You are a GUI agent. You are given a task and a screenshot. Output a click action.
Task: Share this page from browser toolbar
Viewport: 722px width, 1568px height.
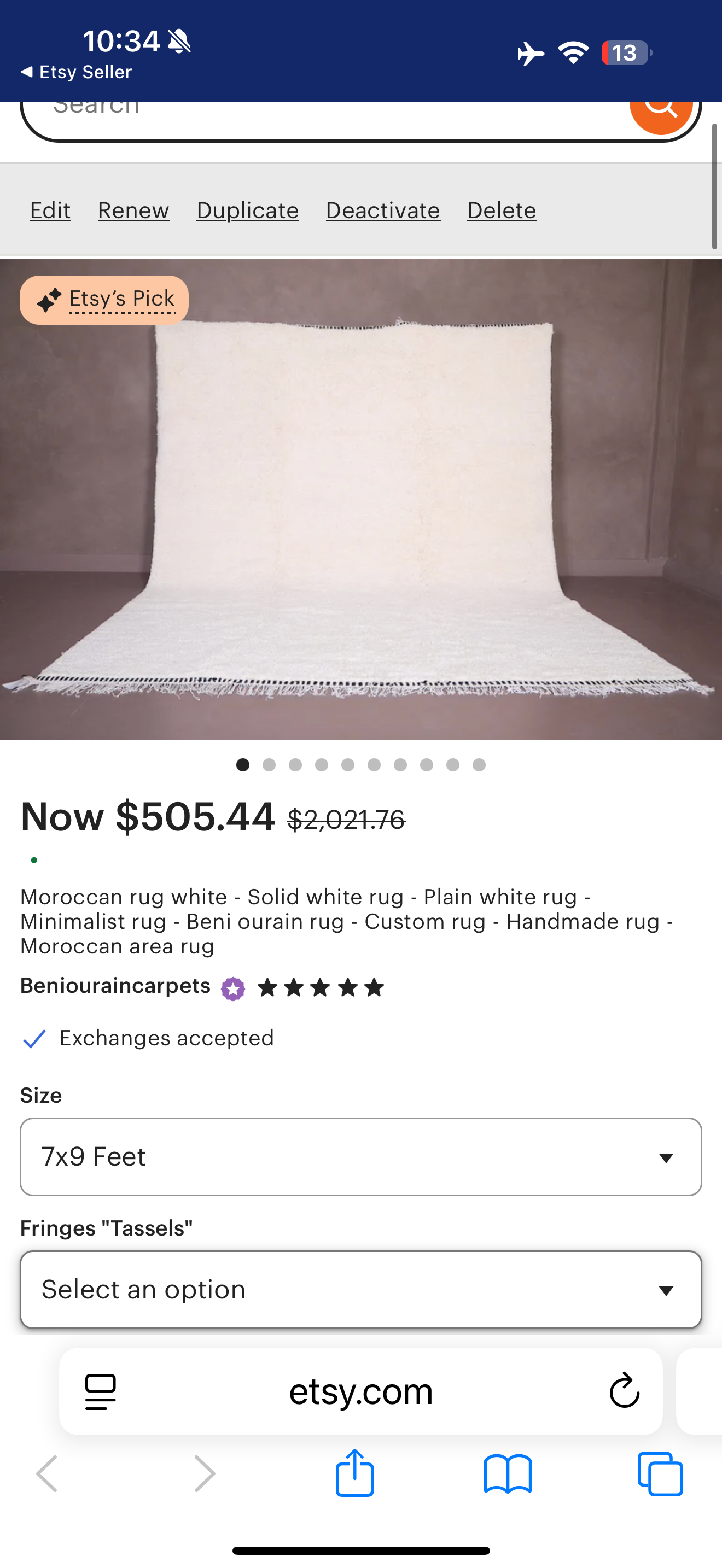[x=354, y=1473]
